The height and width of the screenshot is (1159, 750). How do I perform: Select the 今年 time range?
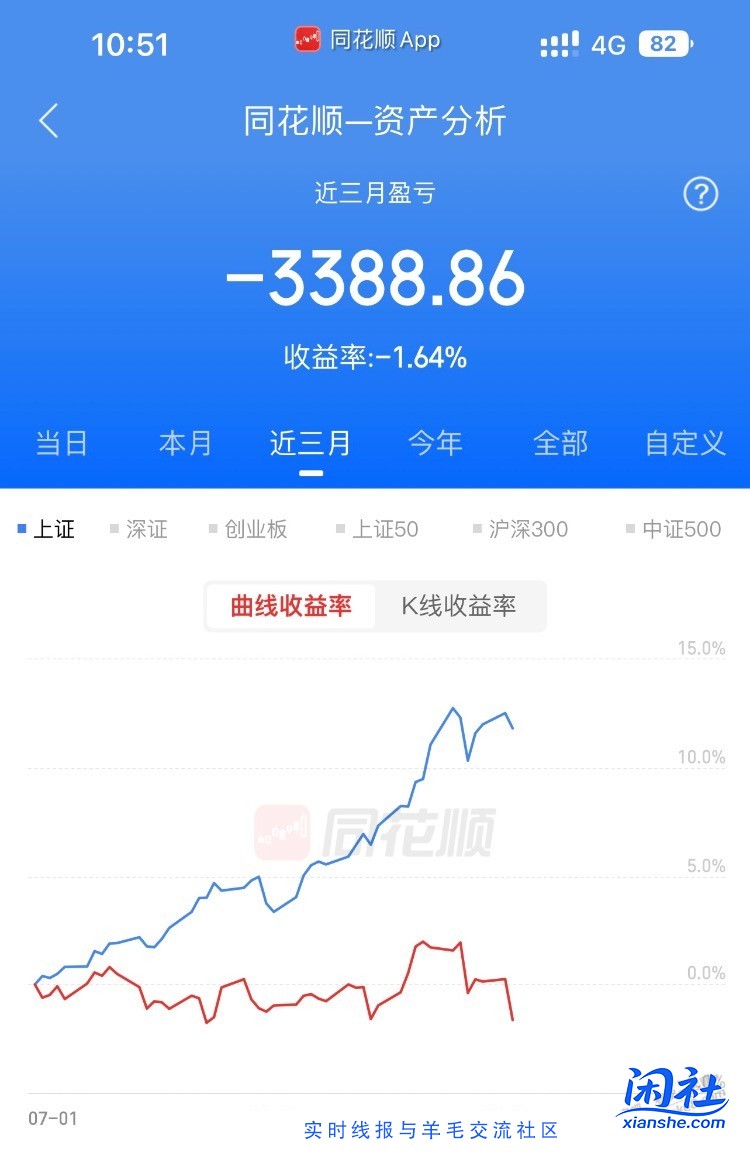(434, 442)
